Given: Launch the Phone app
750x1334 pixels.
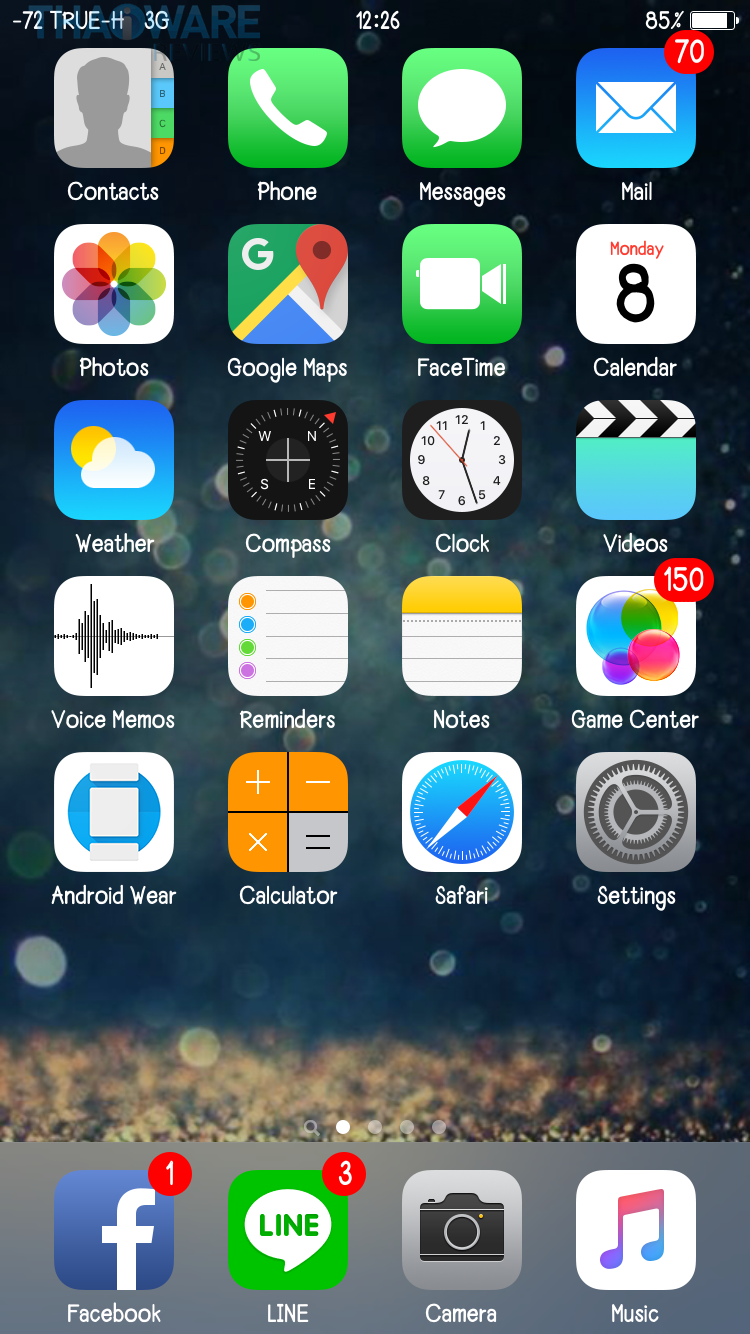Looking at the screenshot, I should point(288,108).
